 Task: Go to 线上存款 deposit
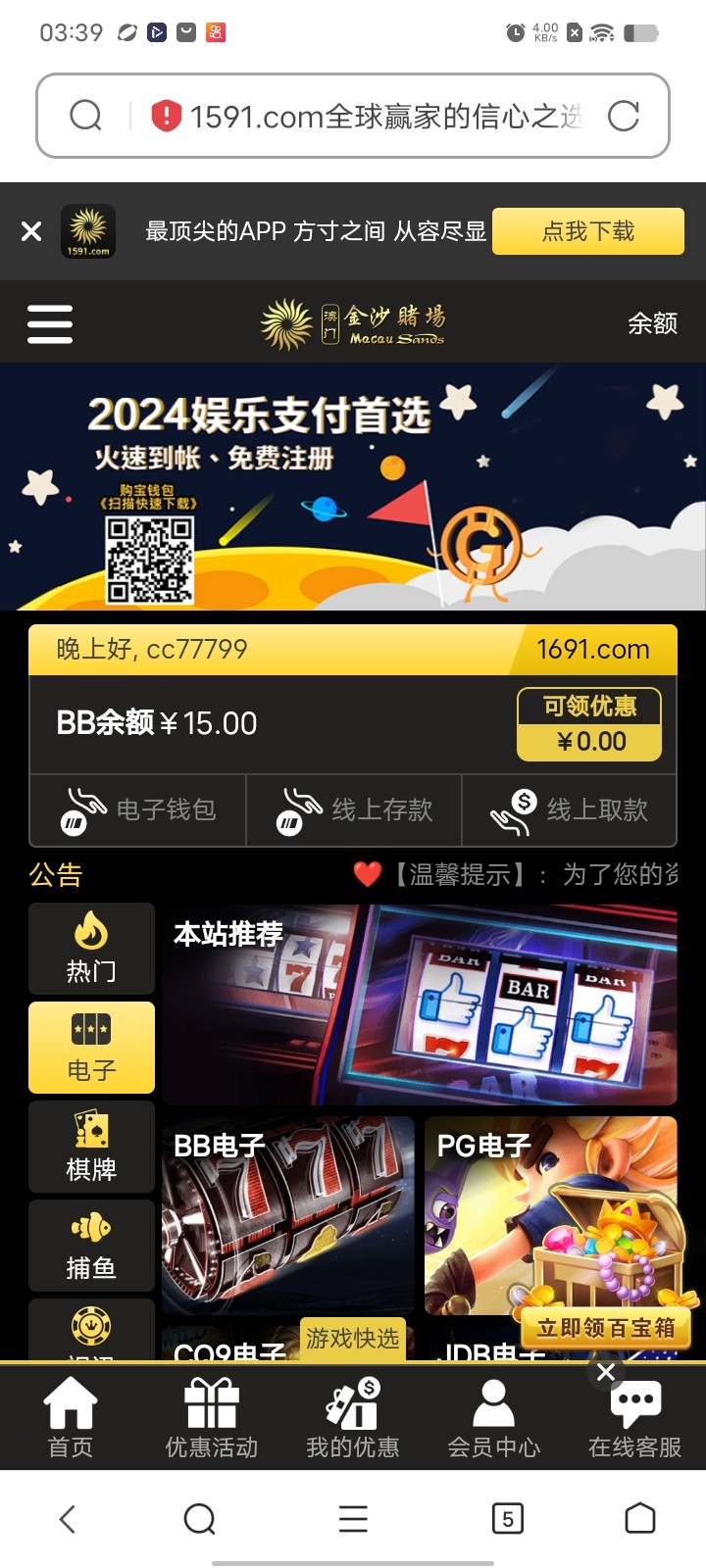coord(354,810)
